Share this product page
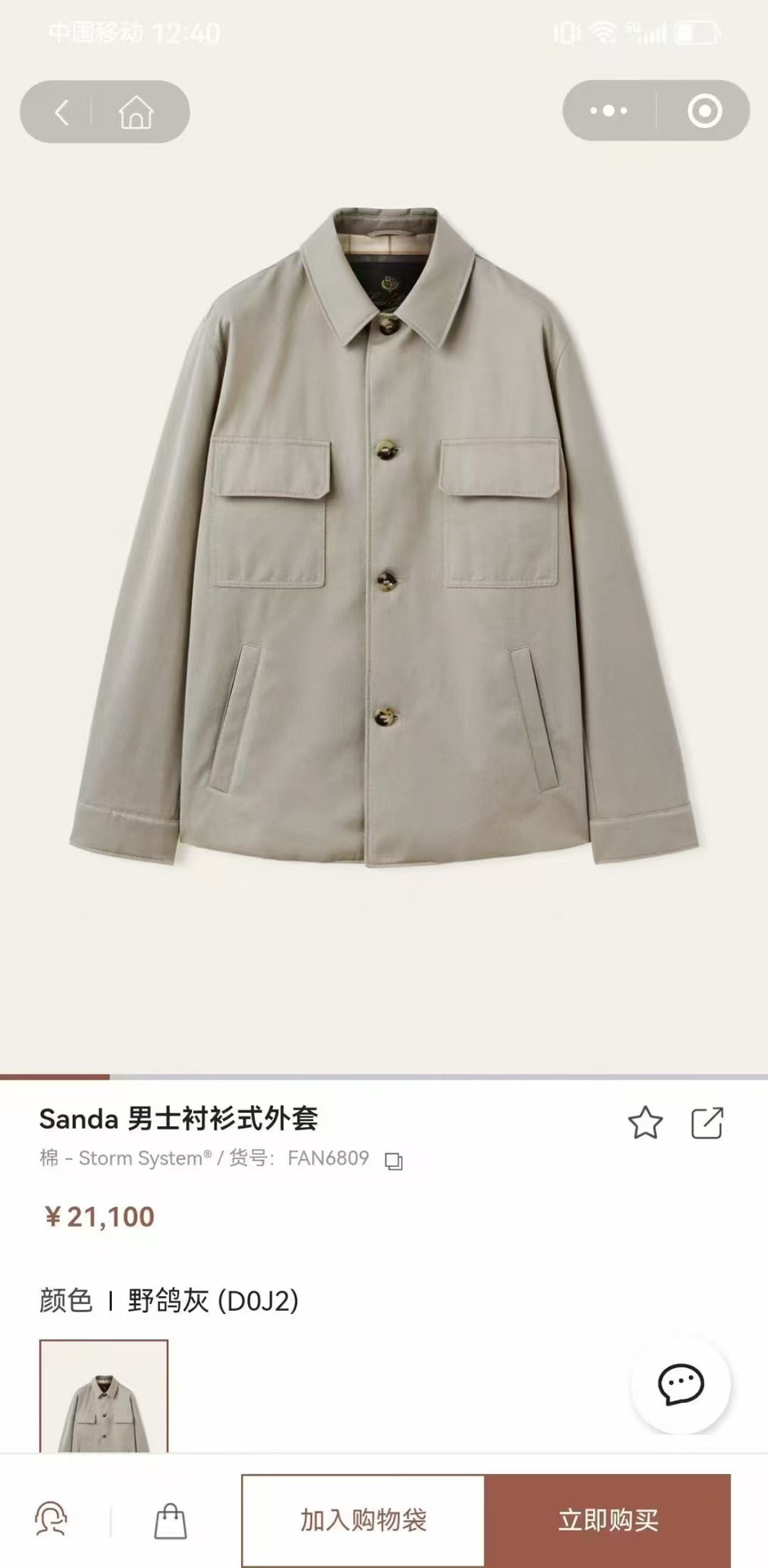768x1568 pixels. [707, 1123]
